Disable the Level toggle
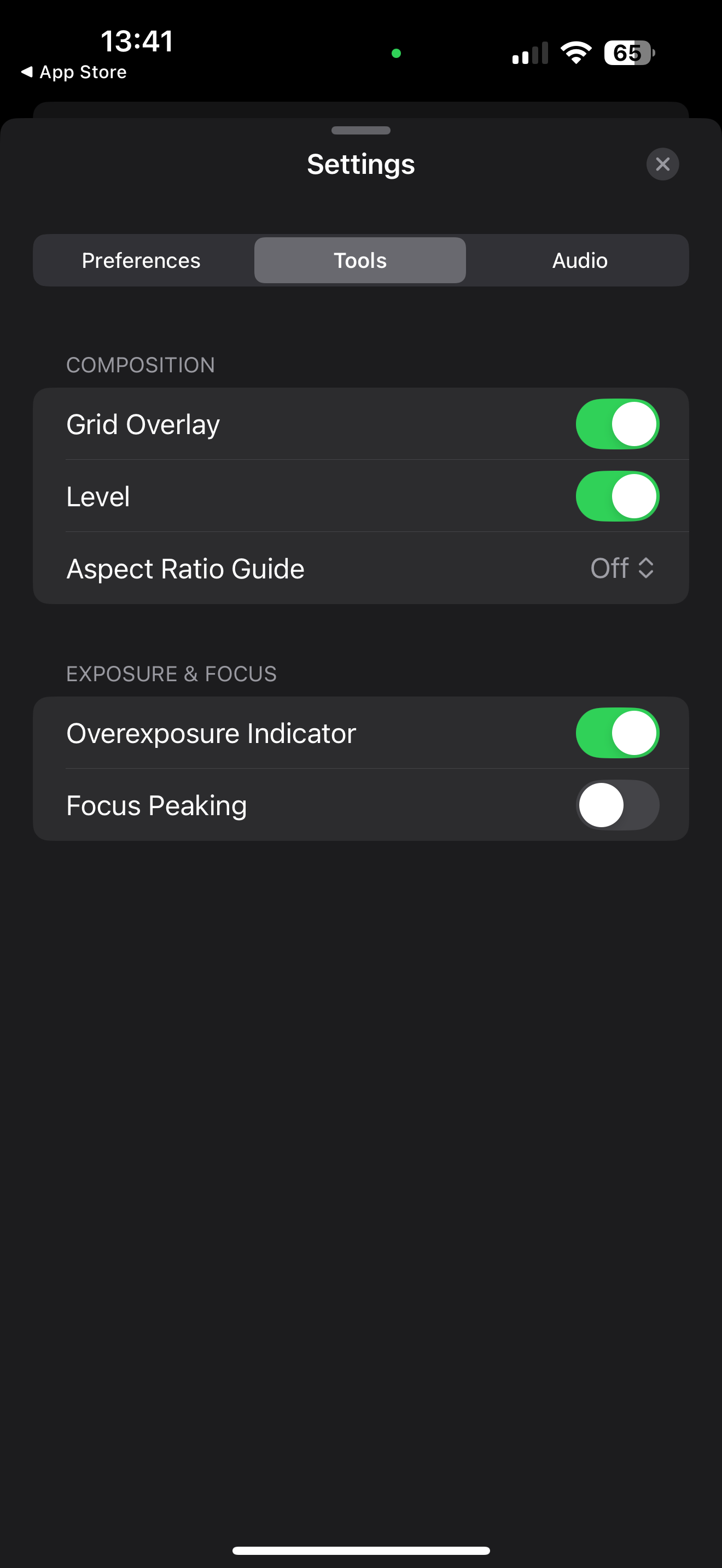Screen dimensions: 722x1568 (616, 496)
